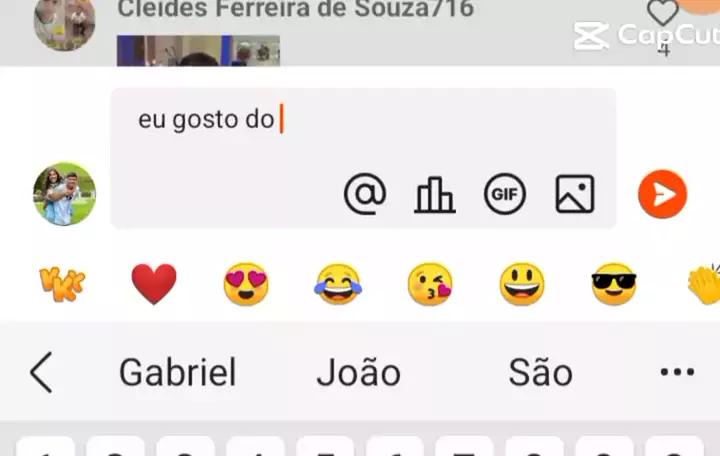Open more keyboard suggestions via three dots
This screenshot has height=456, width=720.
pyautogui.click(x=677, y=373)
